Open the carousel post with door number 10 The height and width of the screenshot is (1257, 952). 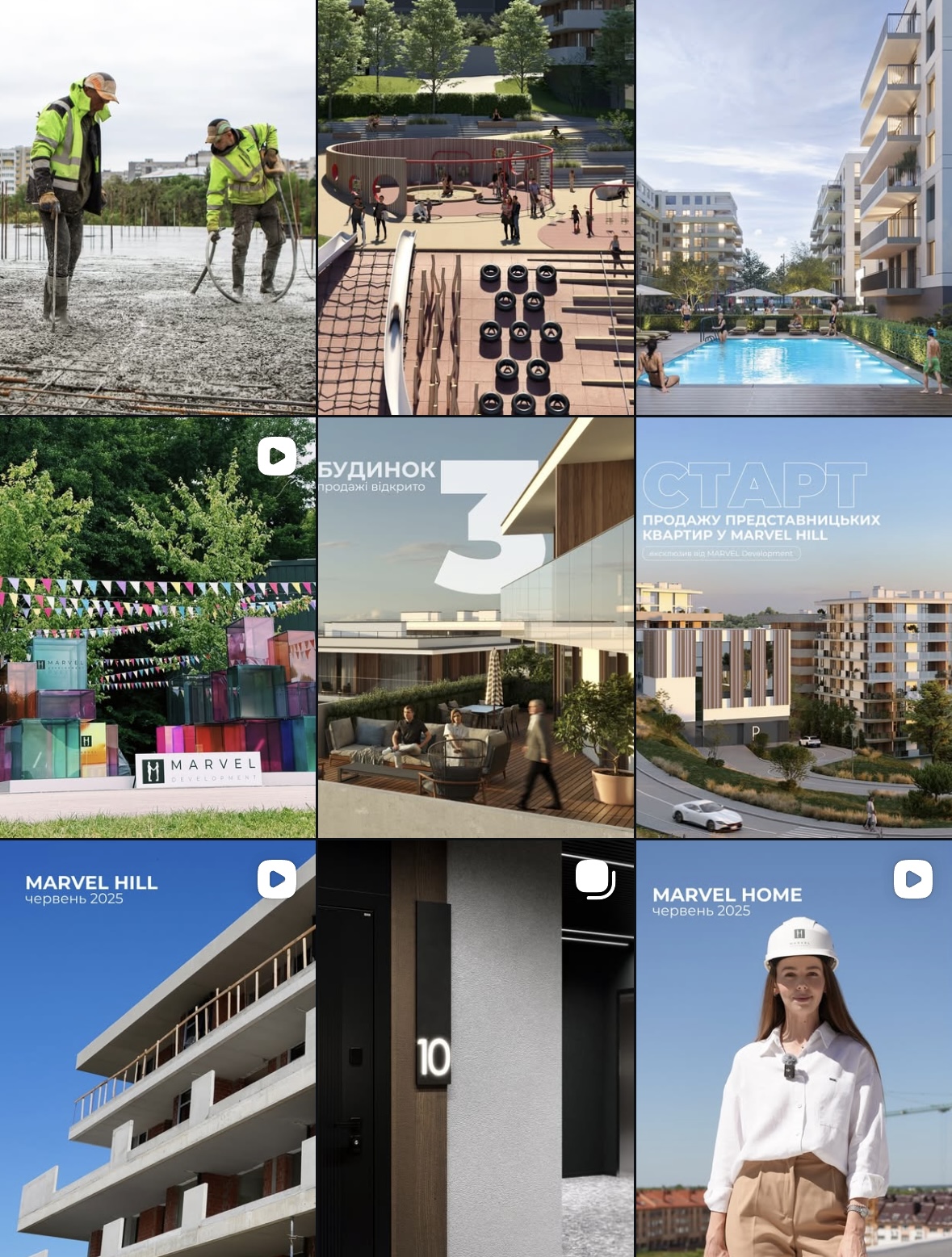476,1048
